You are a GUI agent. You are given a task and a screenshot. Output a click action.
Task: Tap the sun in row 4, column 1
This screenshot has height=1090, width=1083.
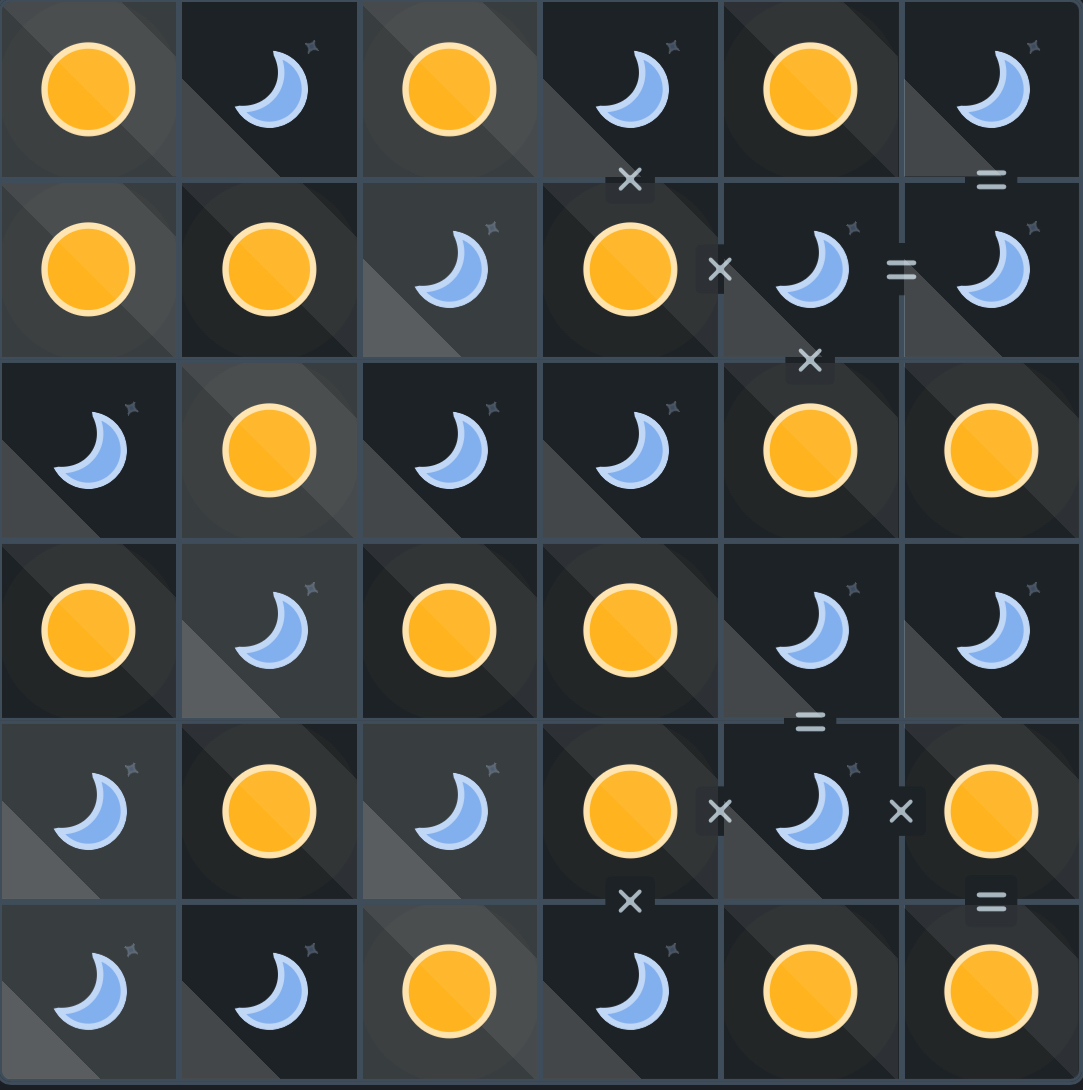click(89, 631)
